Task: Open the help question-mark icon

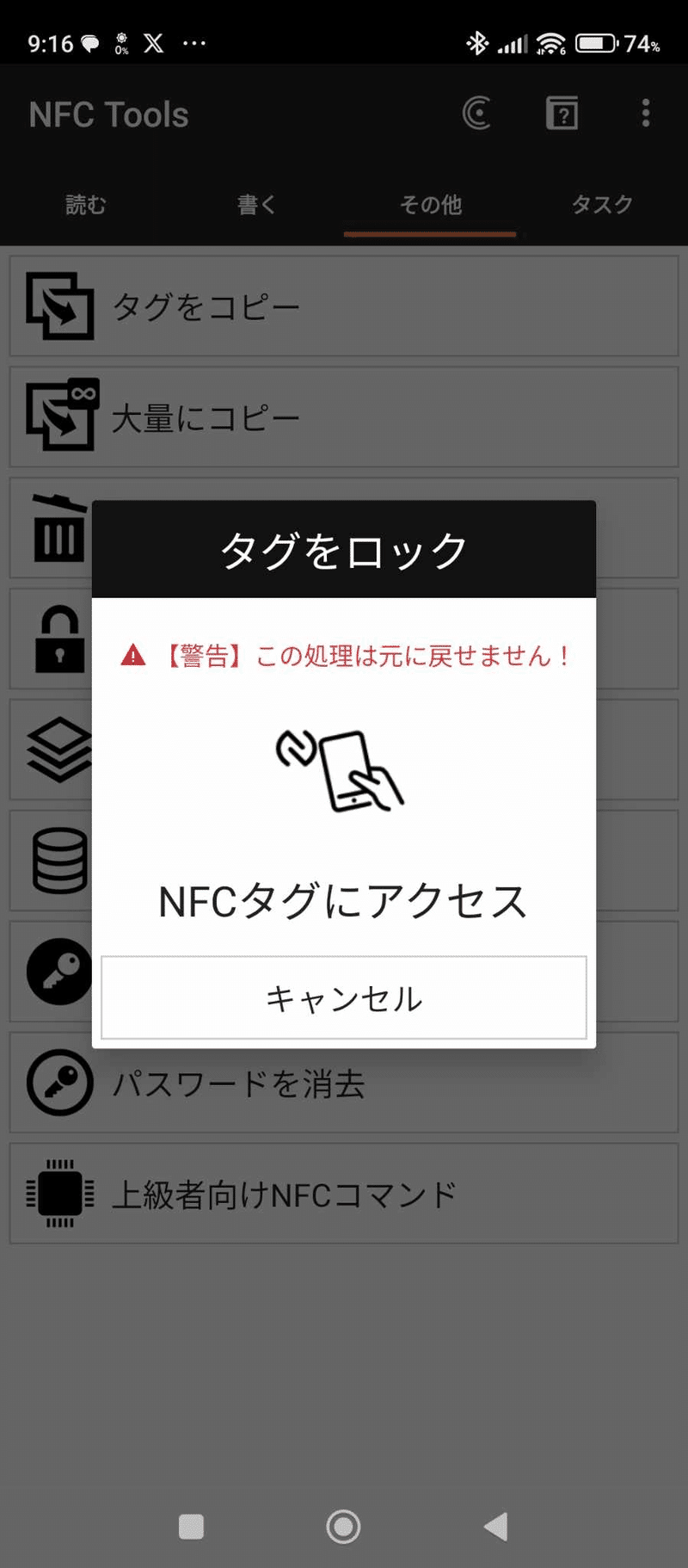Action: (x=562, y=114)
